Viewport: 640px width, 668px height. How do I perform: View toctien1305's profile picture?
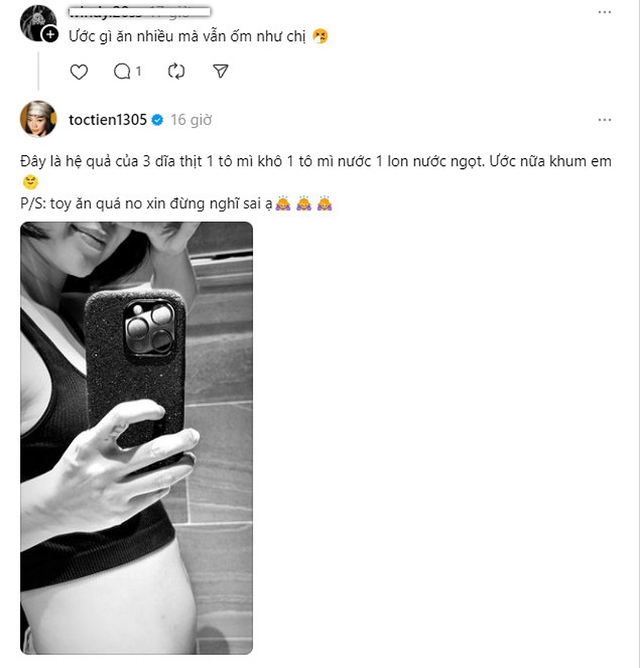pyautogui.click(x=38, y=119)
